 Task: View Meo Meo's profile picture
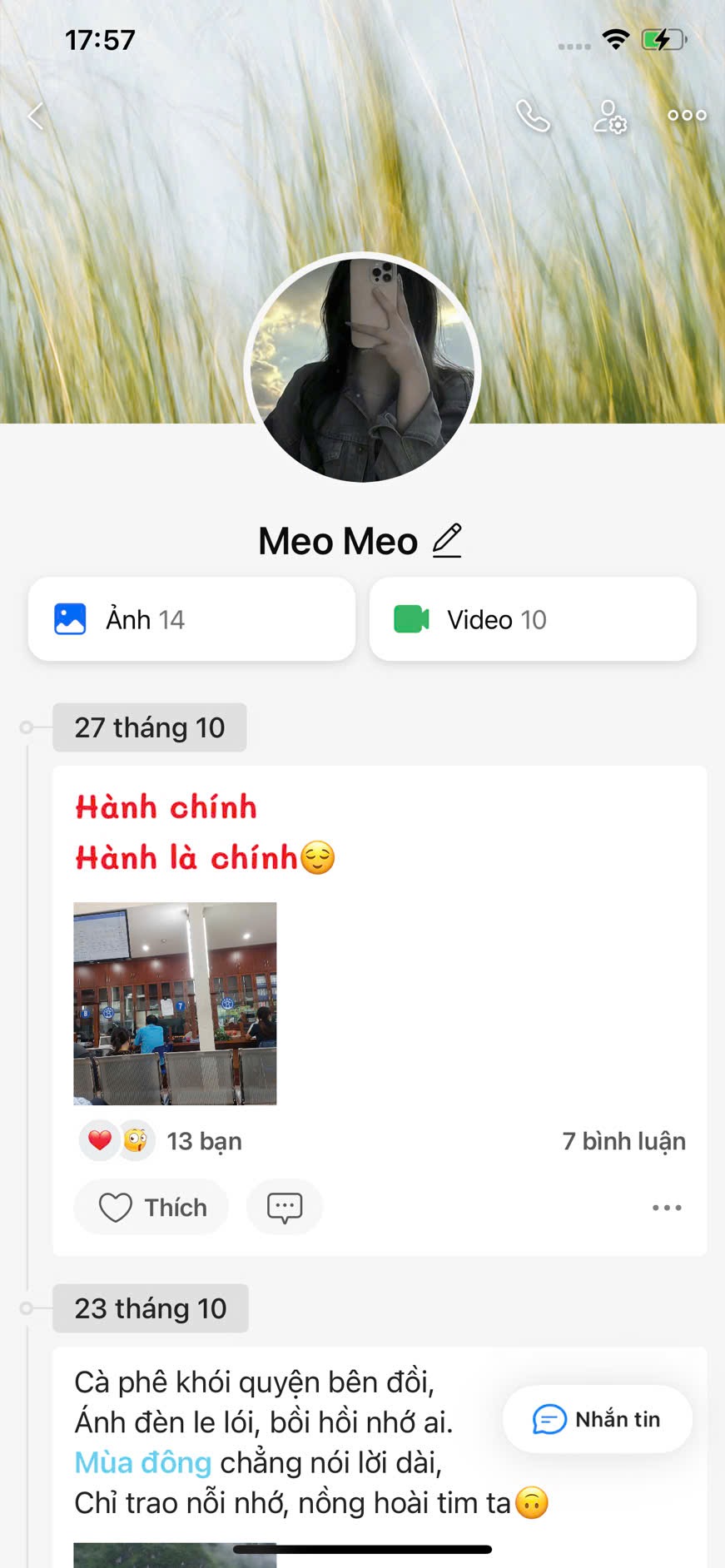[x=362, y=369]
